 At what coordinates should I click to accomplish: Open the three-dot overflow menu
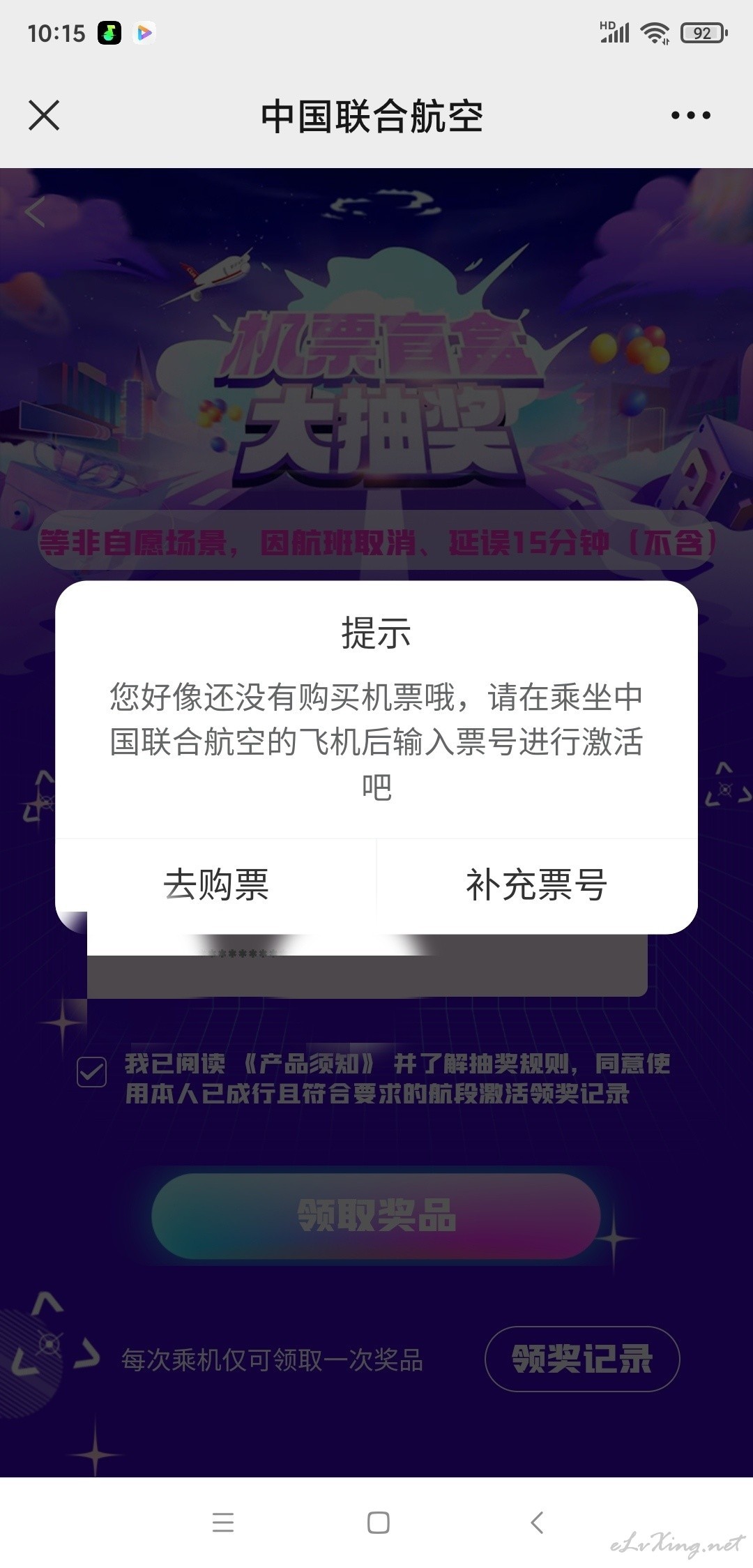click(x=690, y=116)
